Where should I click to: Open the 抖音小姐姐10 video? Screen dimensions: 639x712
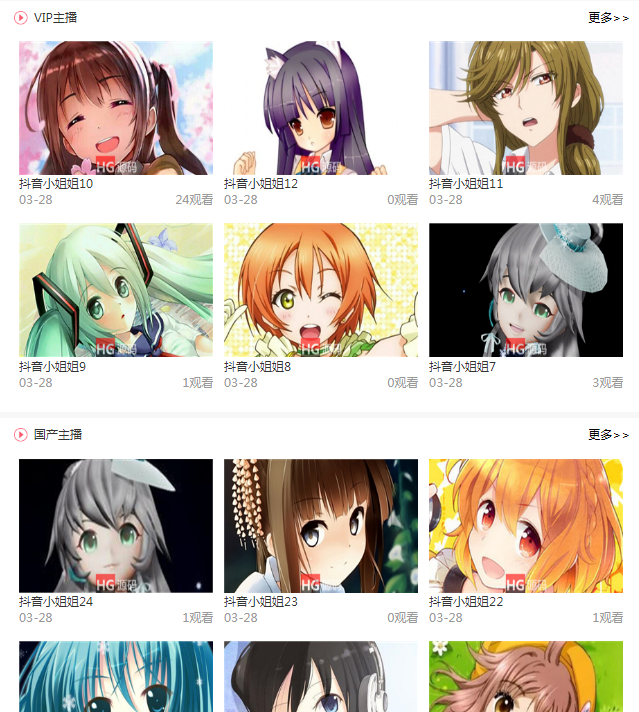point(116,108)
